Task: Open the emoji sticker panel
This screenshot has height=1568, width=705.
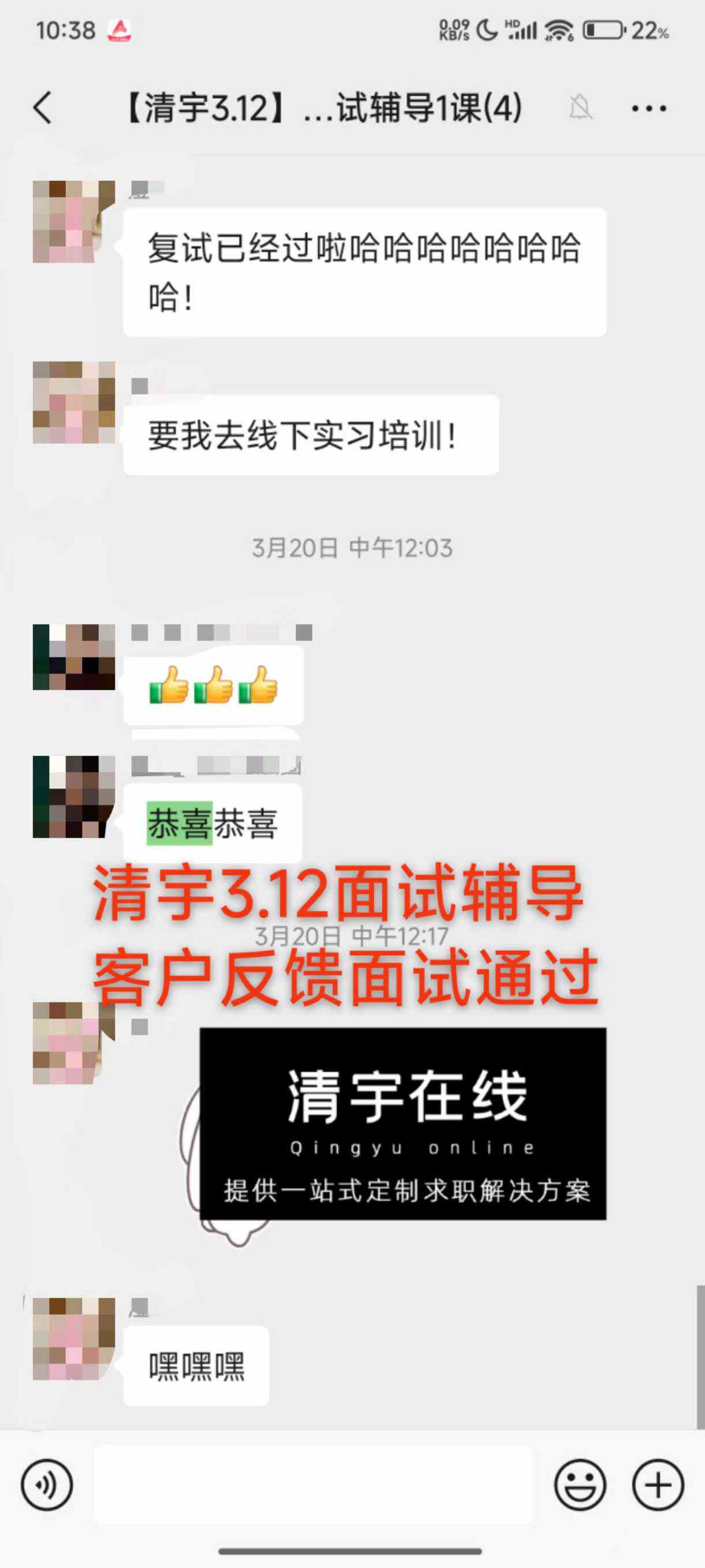Action: tap(580, 1485)
